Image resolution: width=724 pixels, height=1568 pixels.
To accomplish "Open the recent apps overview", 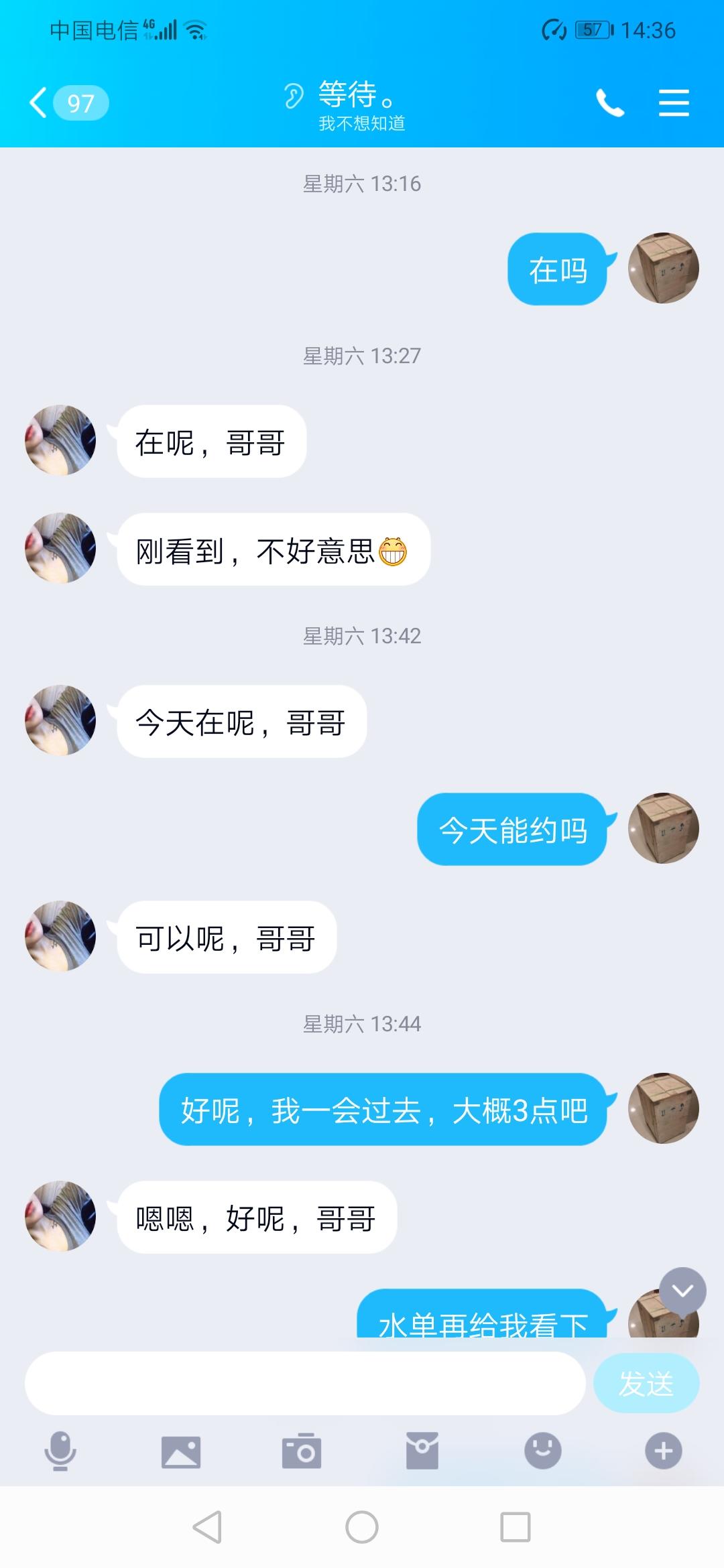I will [516, 1527].
